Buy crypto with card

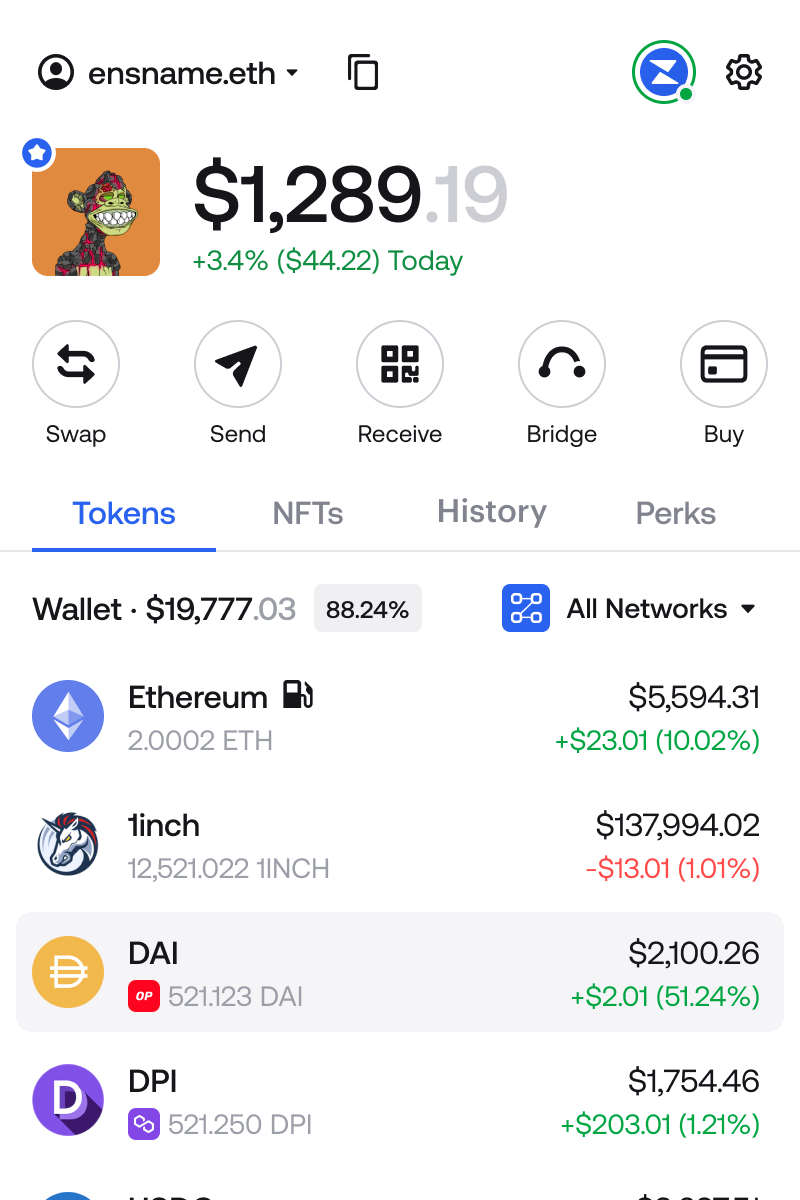724,366
